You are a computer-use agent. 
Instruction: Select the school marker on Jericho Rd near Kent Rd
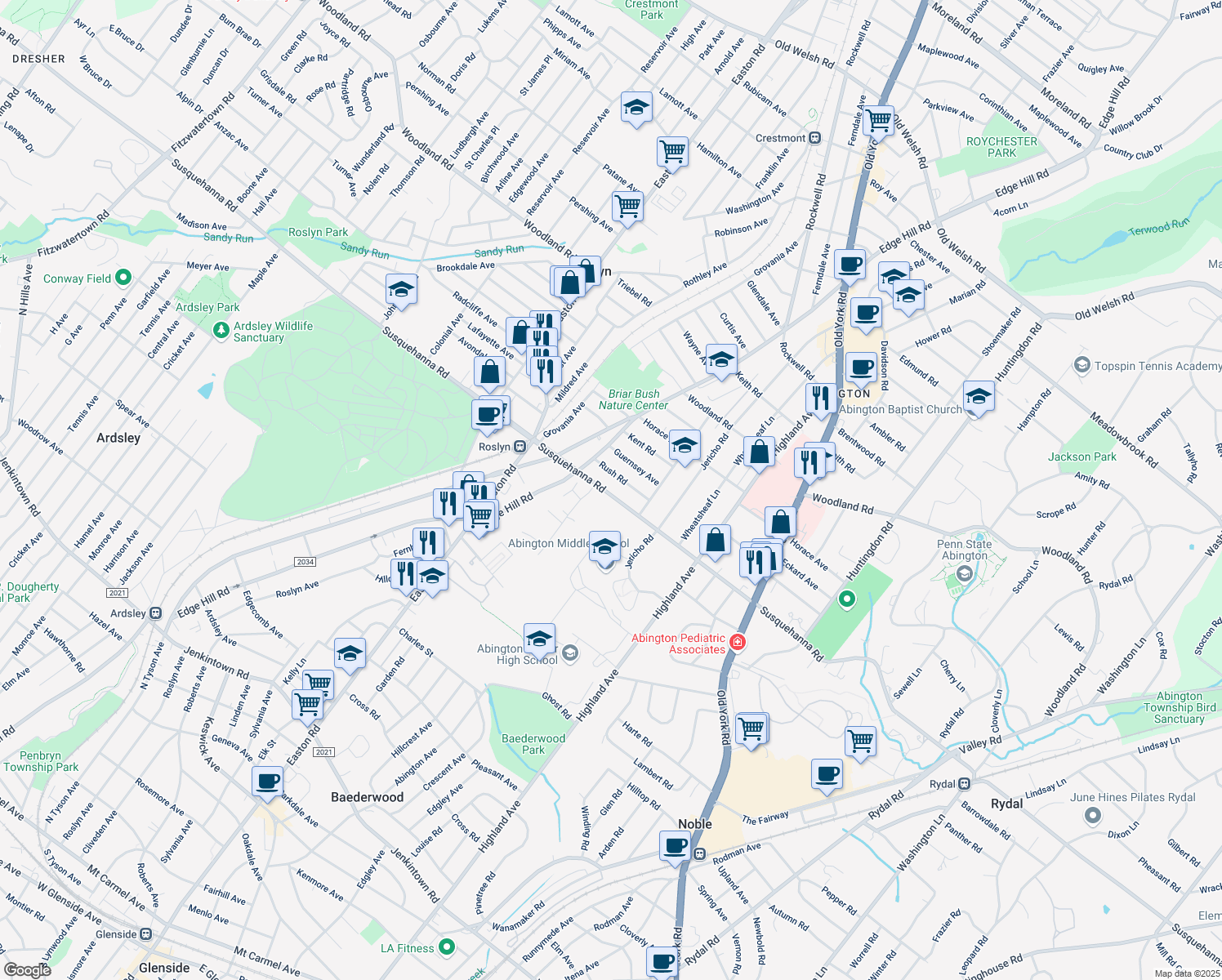coord(685,445)
